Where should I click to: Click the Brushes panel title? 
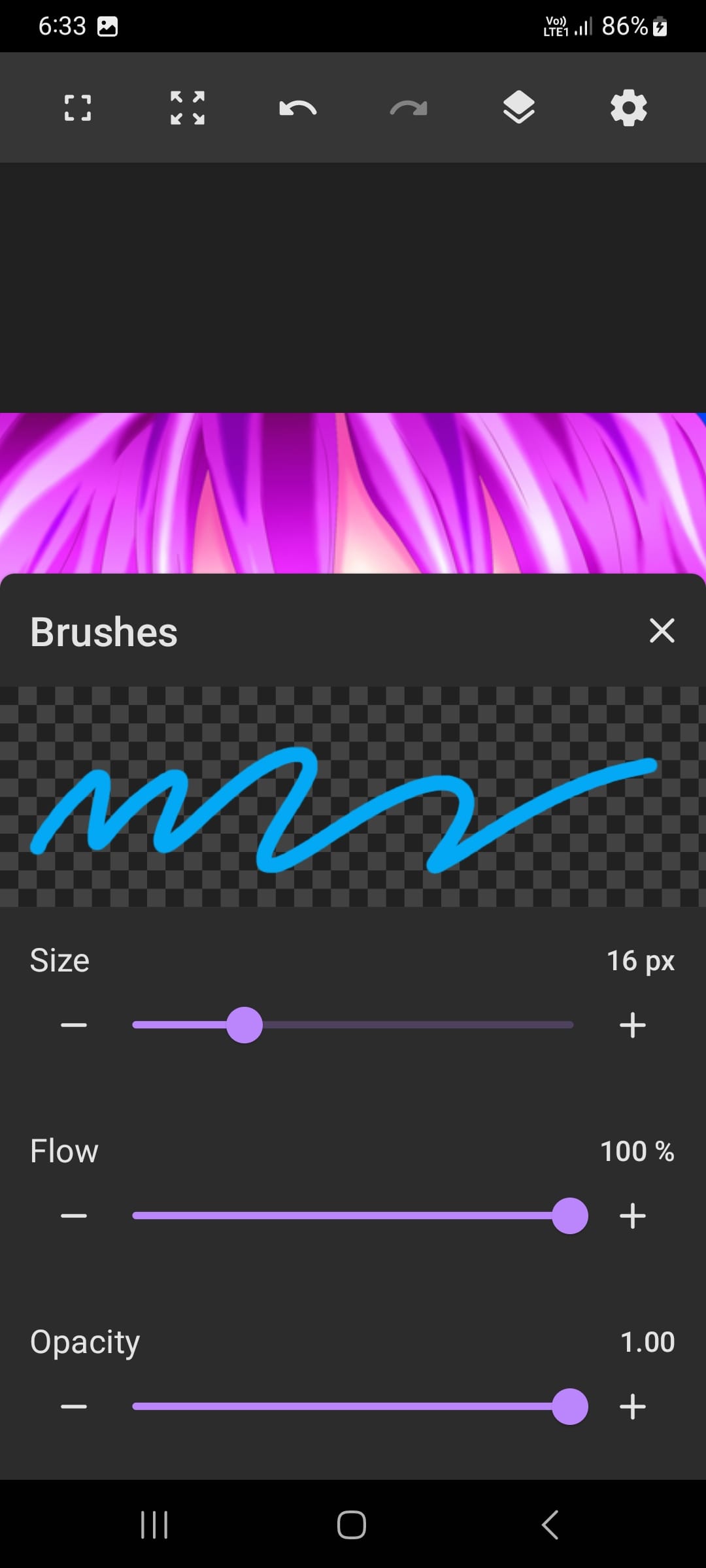tap(103, 630)
